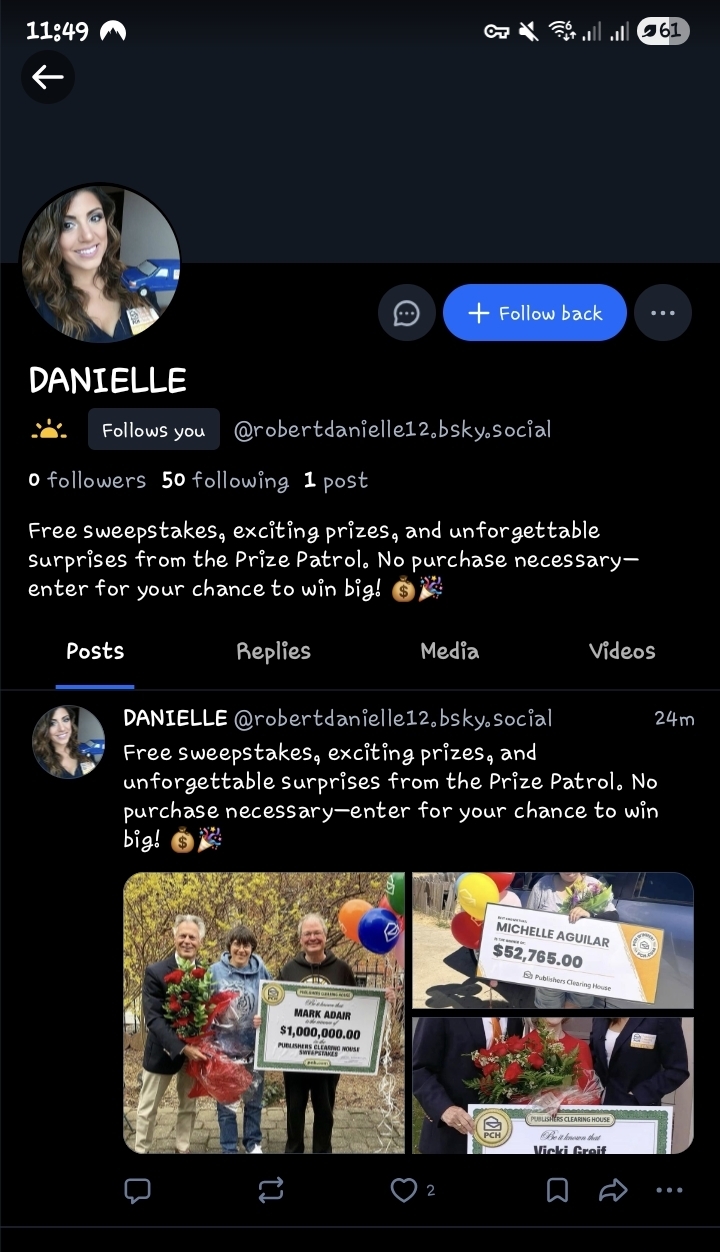
Task: Switch to the Videos tab
Action: tap(621, 651)
